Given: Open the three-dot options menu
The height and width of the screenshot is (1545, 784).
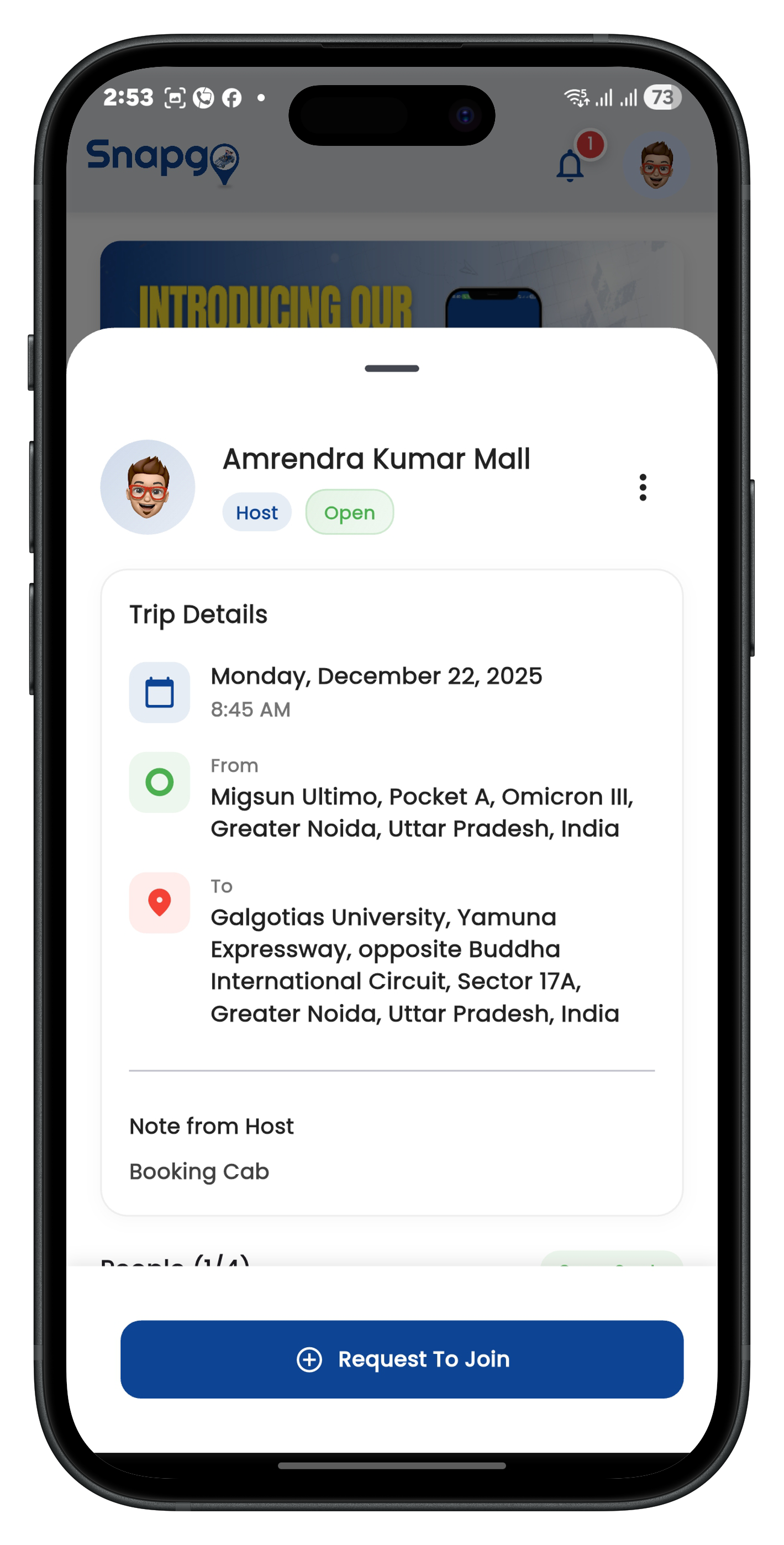Looking at the screenshot, I should pos(643,487).
